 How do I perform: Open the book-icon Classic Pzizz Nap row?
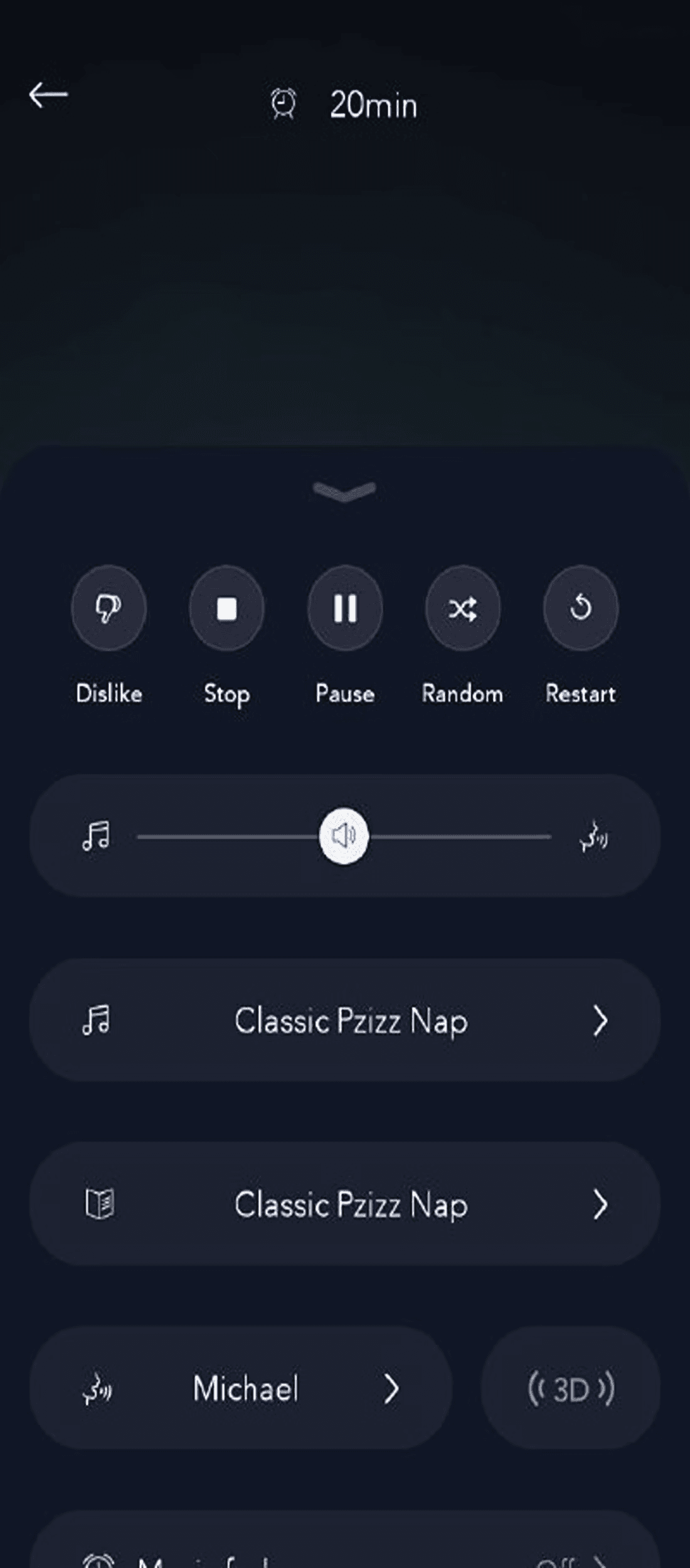click(x=344, y=1204)
